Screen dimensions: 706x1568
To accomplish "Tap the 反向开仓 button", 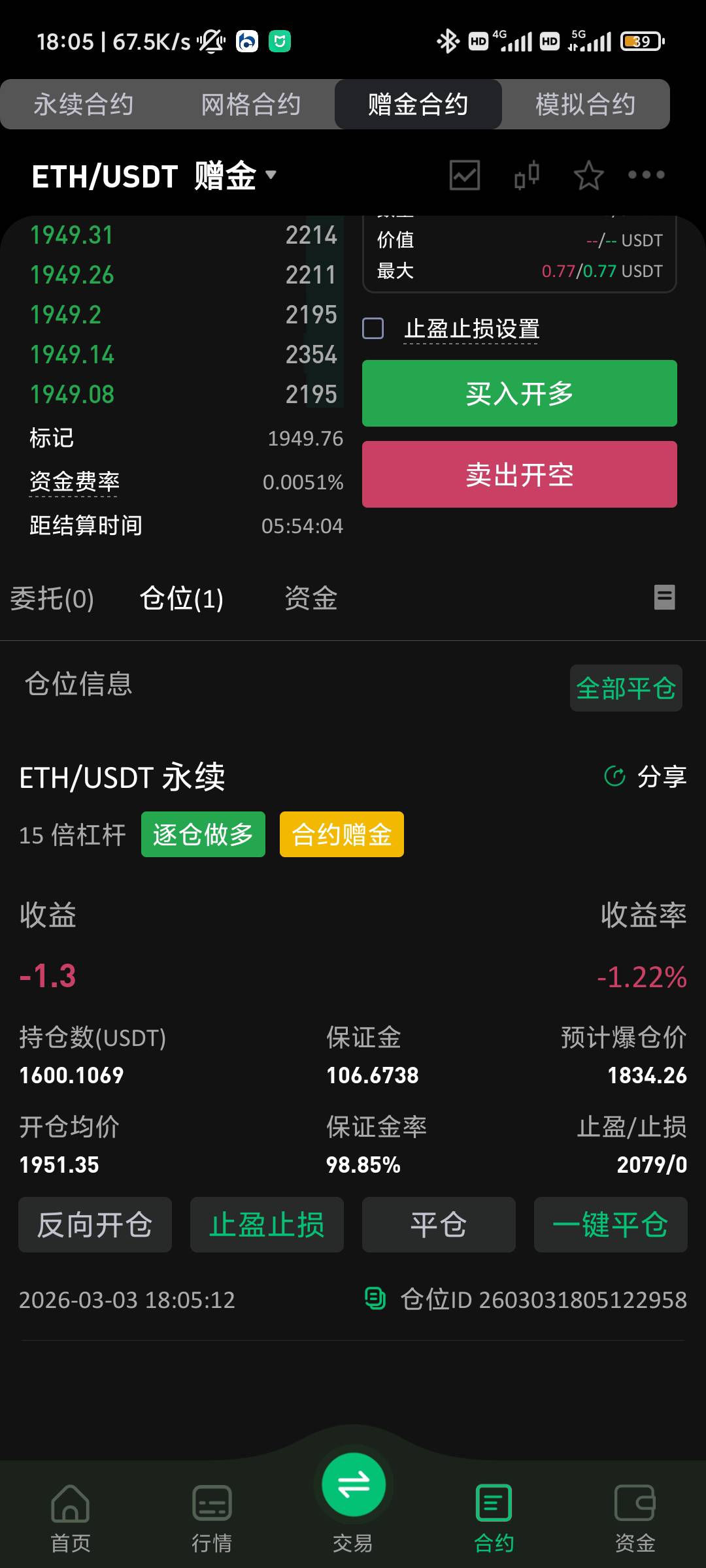I will coord(95,1224).
